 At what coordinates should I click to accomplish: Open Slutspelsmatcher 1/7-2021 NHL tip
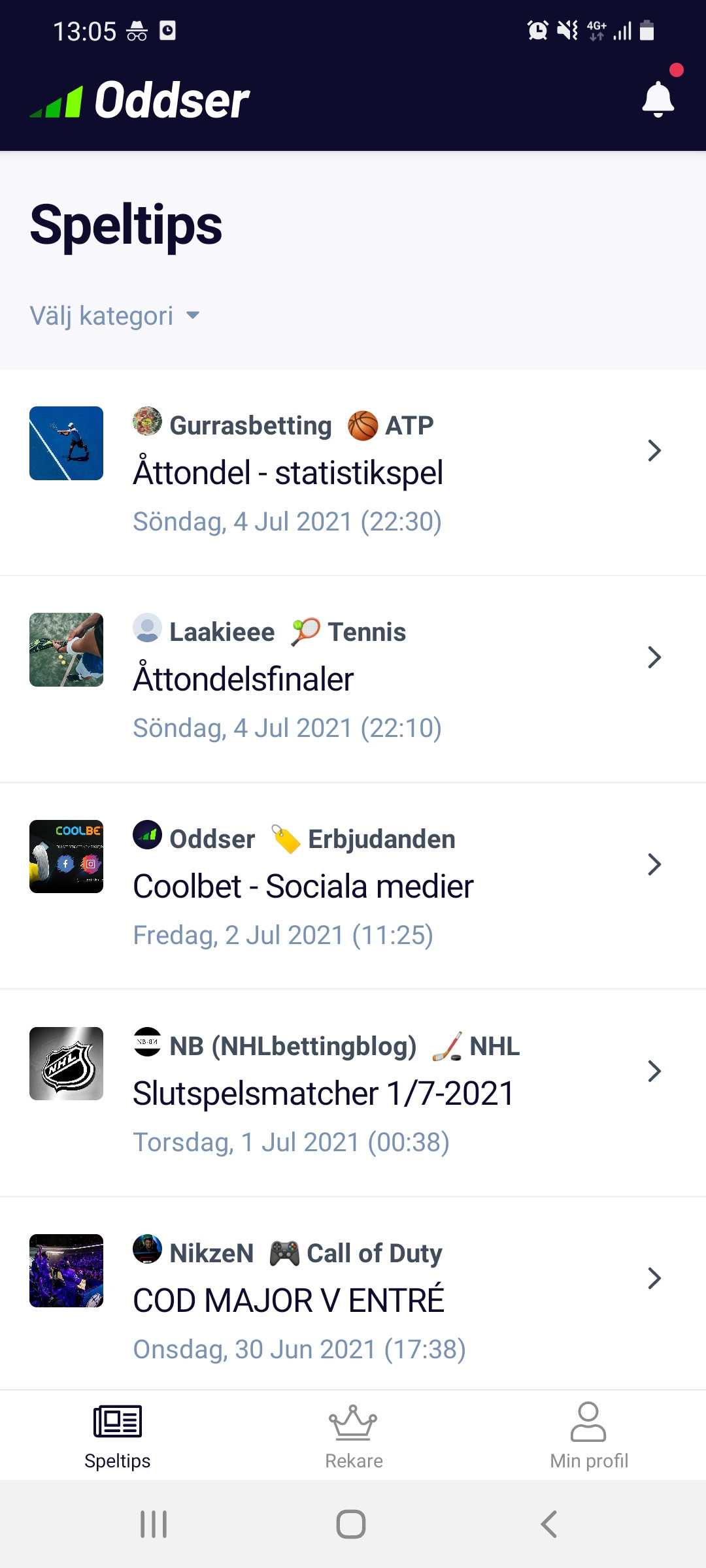point(353,1094)
